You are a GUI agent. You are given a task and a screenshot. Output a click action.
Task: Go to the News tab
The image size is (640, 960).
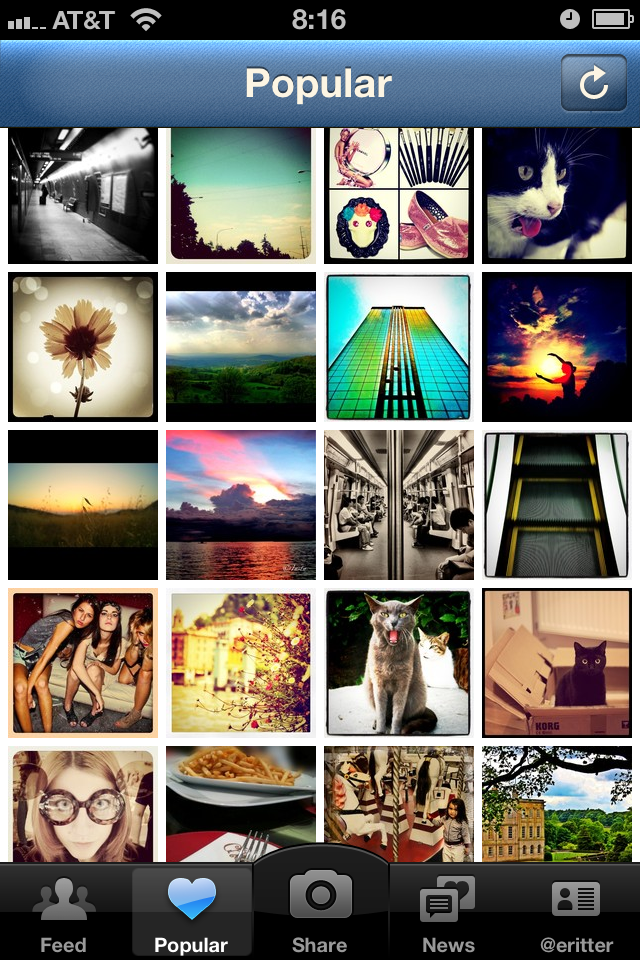[448, 913]
